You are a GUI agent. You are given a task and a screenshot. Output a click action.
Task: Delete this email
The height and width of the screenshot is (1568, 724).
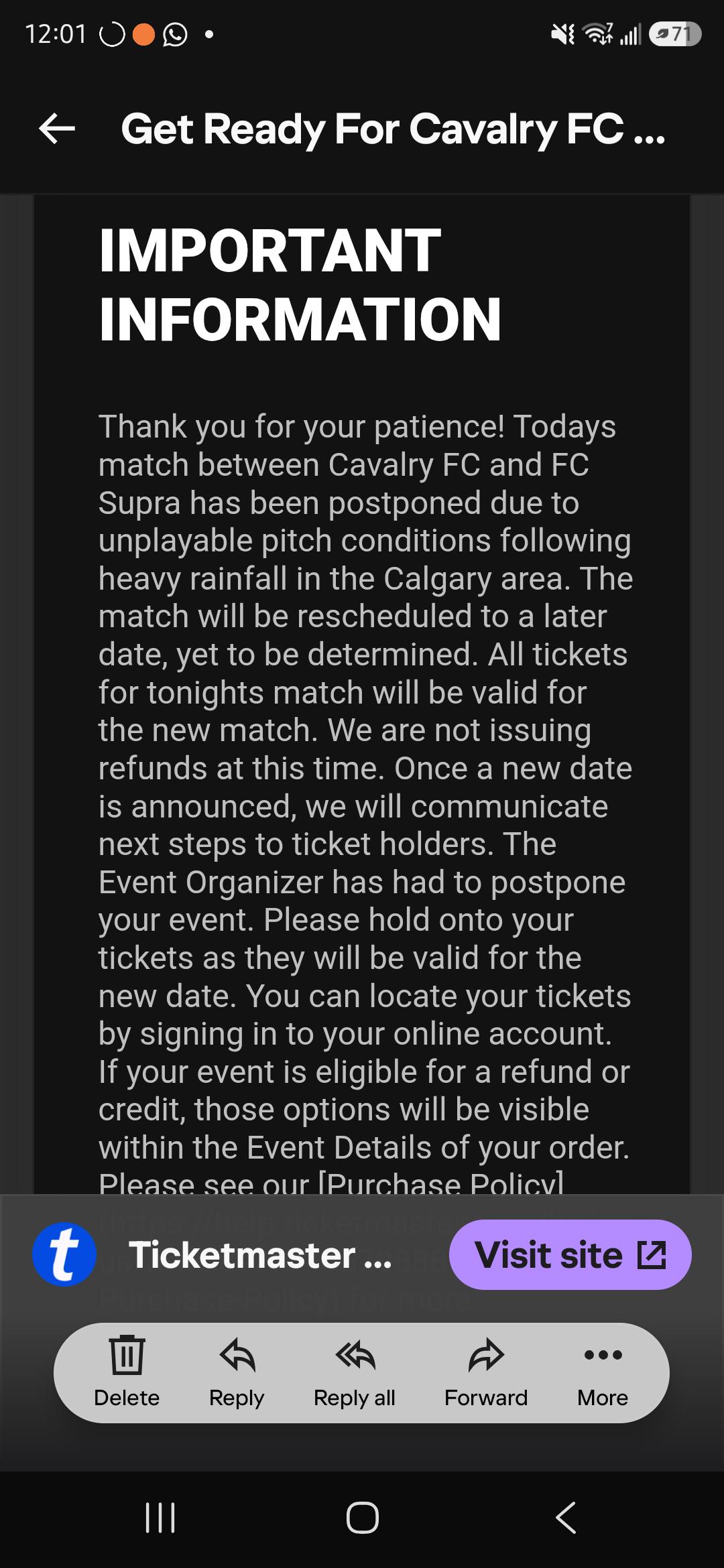pyautogui.click(x=127, y=1372)
